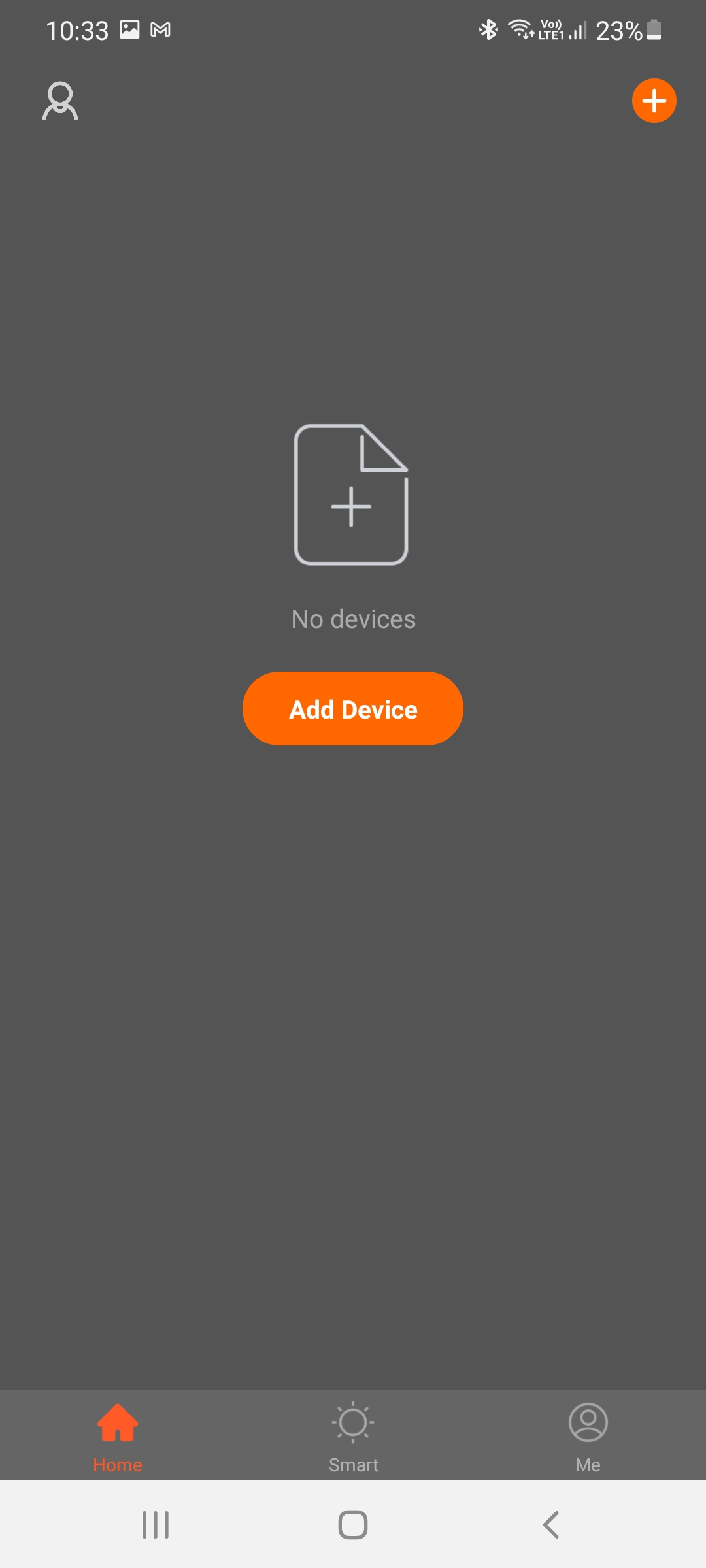Image resolution: width=706 pixels, height=1568 pixels.
Task: Go back using the system back button
Action: [551, 1525]
